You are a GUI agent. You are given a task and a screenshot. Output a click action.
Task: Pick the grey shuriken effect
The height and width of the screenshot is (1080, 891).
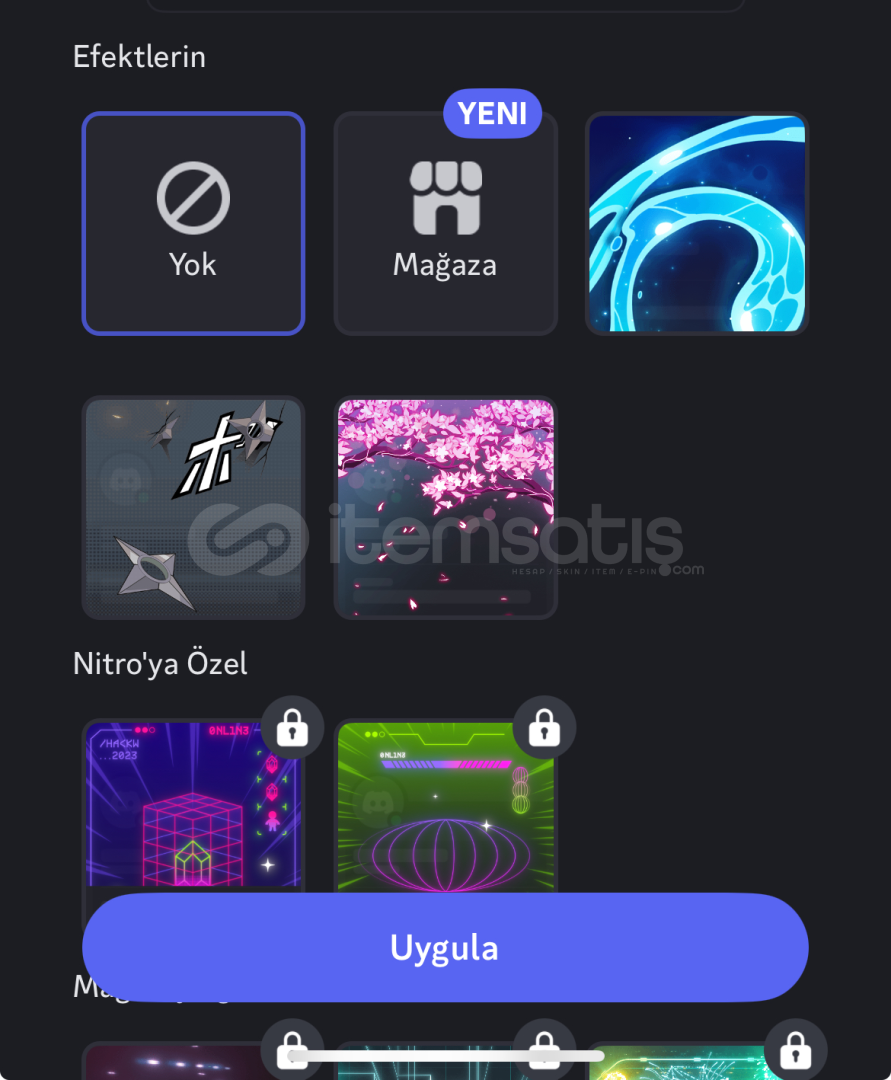(x=193, y=507)
